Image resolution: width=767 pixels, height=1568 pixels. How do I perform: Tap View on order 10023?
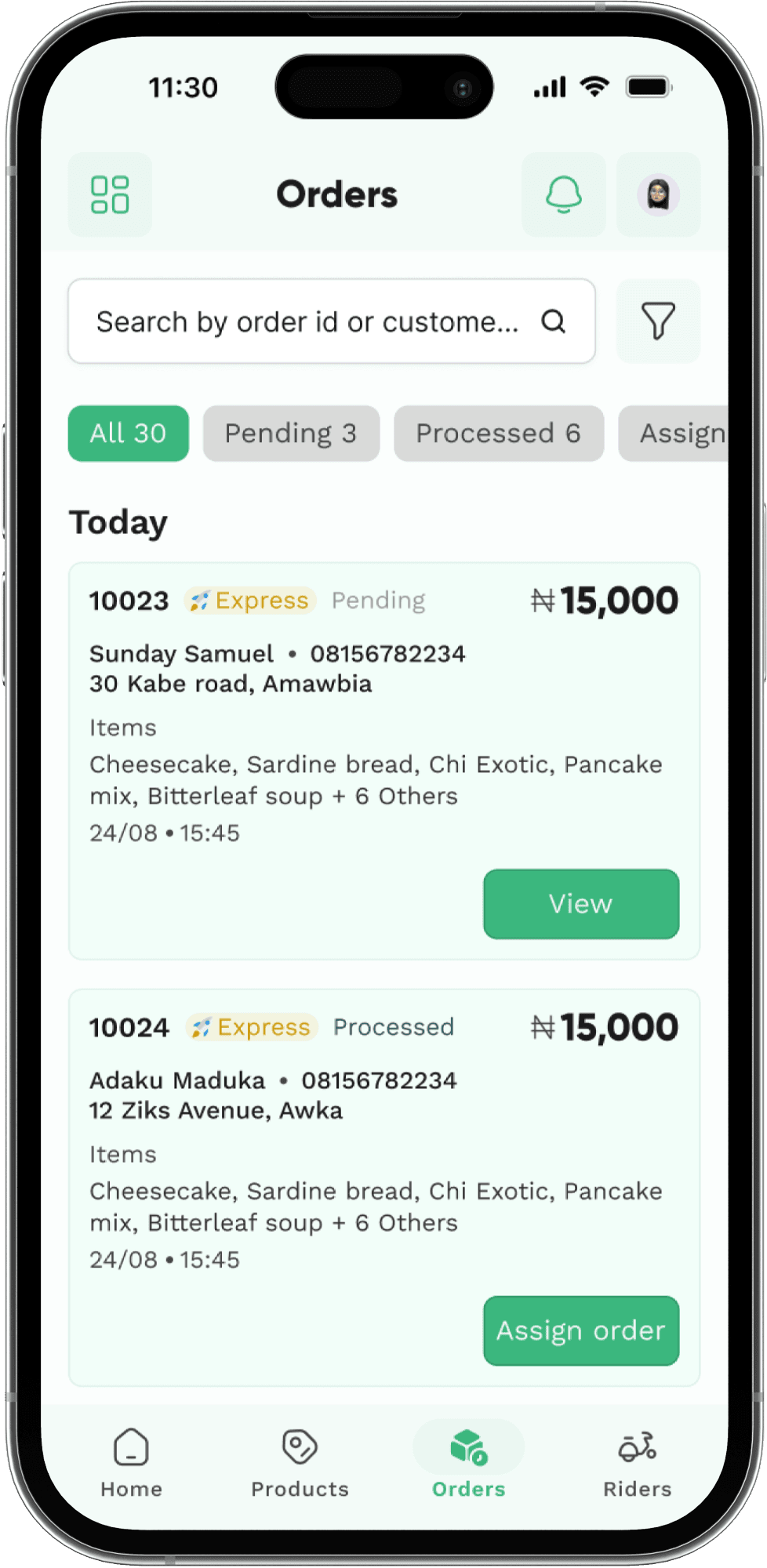[x=580, y=903]
